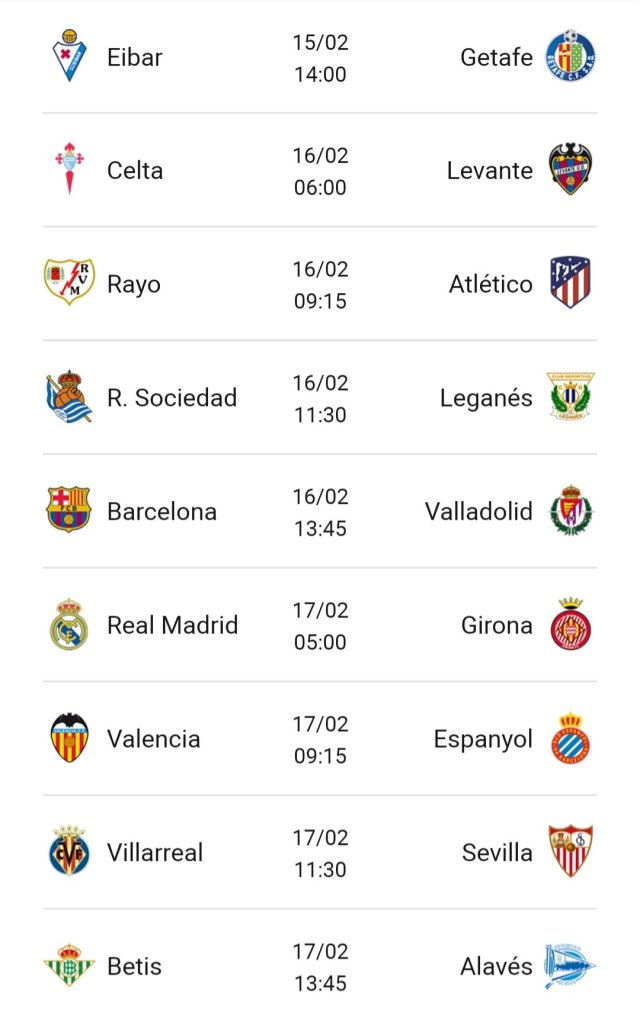Open R. Sociedad vs Leganés details

pyautogui.click(x=320, y=398)
